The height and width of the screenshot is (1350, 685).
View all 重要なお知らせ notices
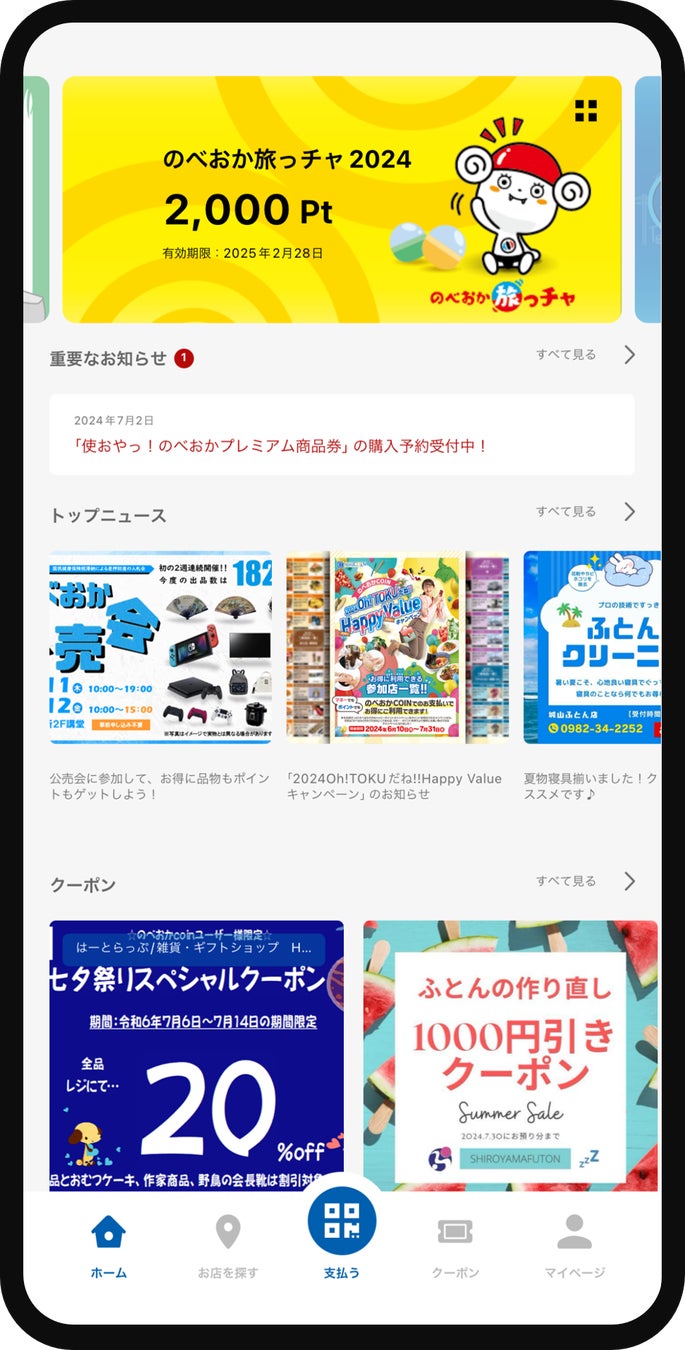coord(585,354)
